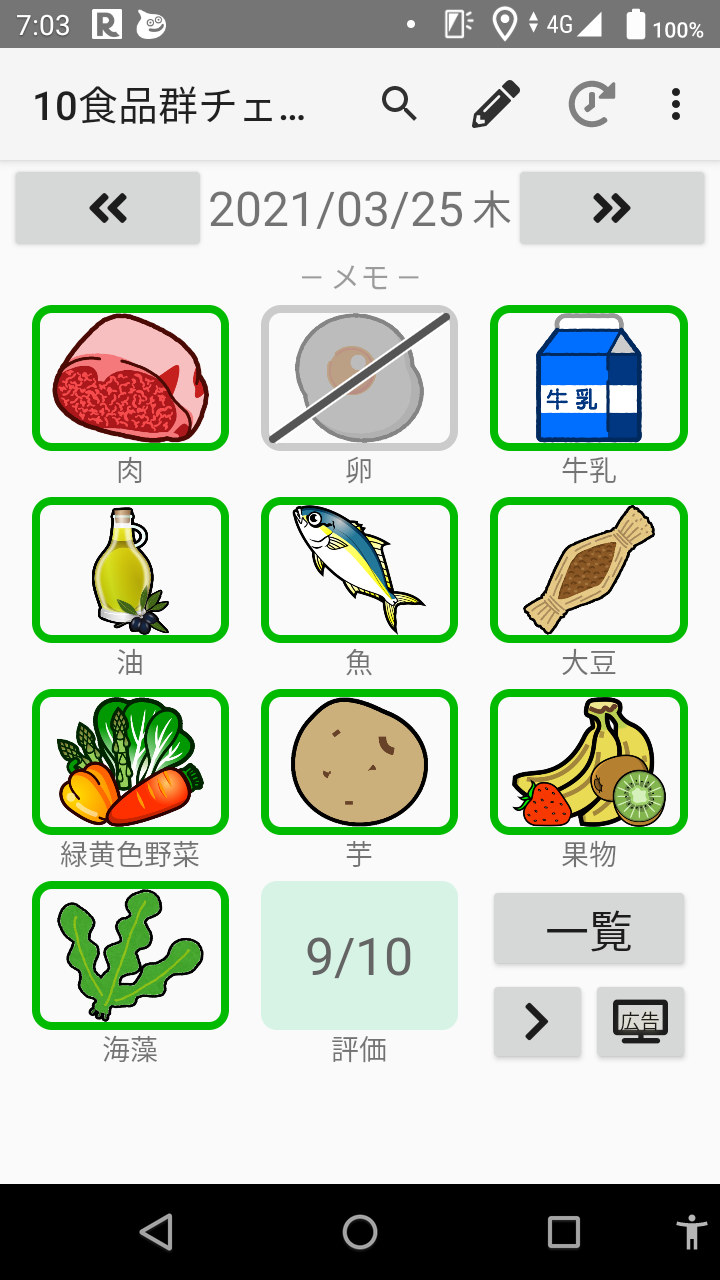
Task: Toggle the 魚 (fish) food group
Action: (x=359, y=569)
